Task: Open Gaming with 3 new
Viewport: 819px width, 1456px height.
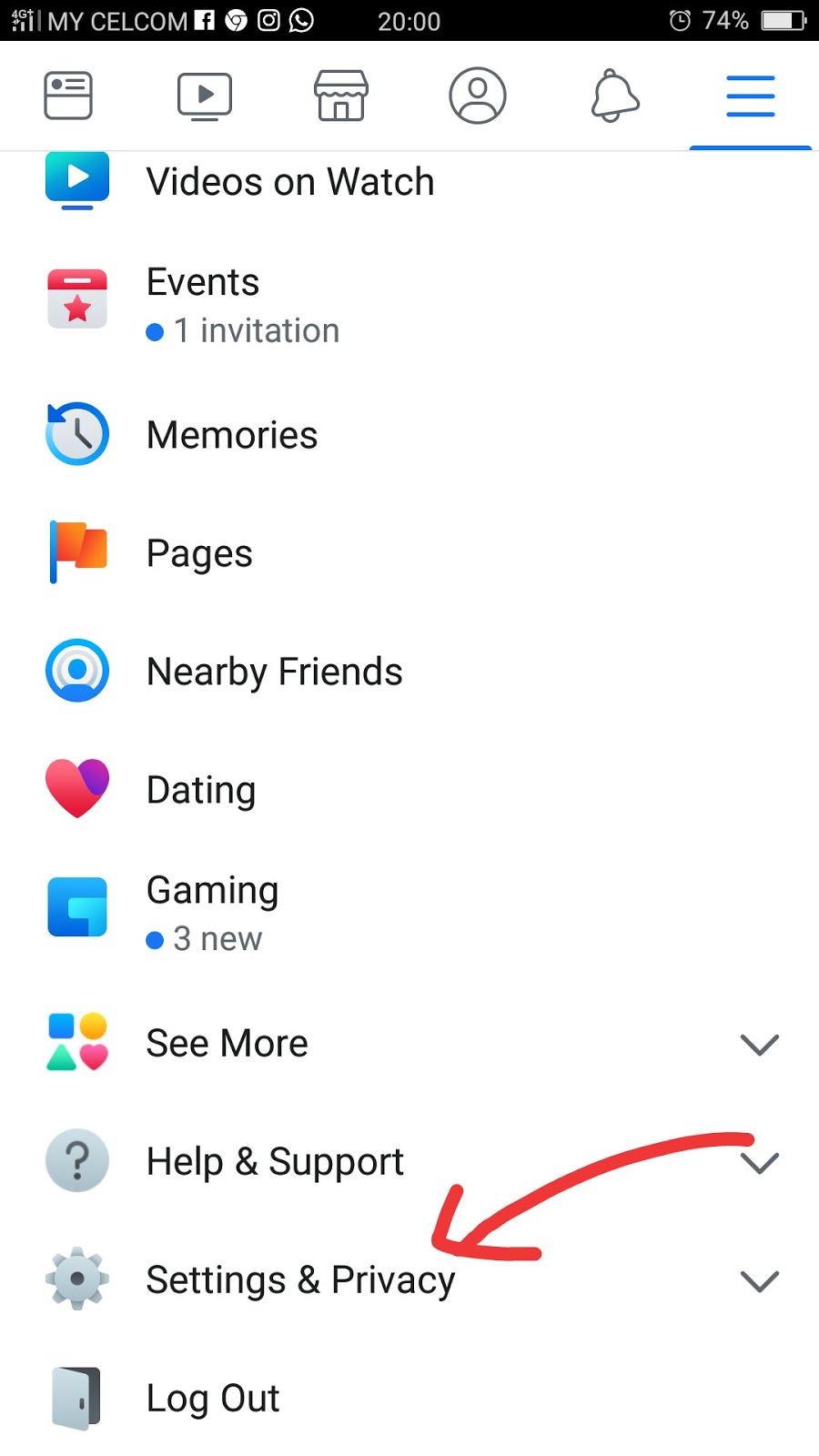Action: (409, 913)
